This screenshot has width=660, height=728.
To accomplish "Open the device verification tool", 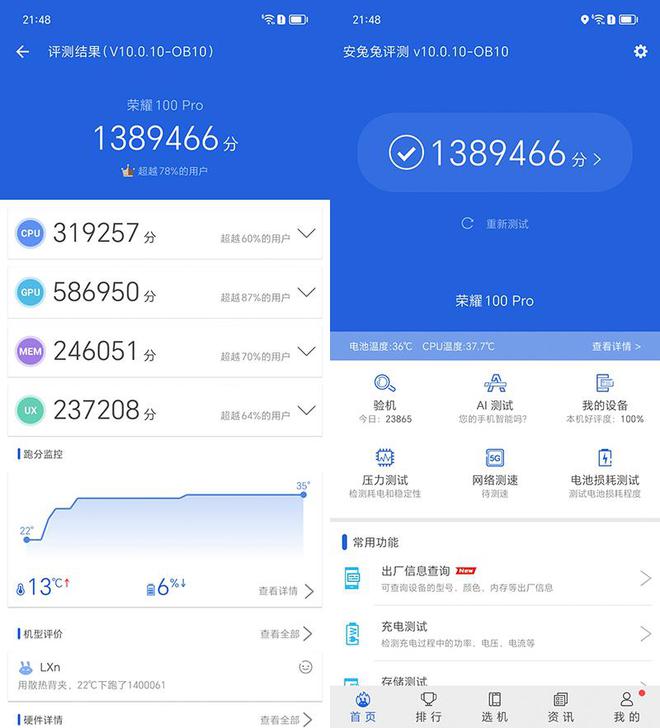I will point(385,396).
